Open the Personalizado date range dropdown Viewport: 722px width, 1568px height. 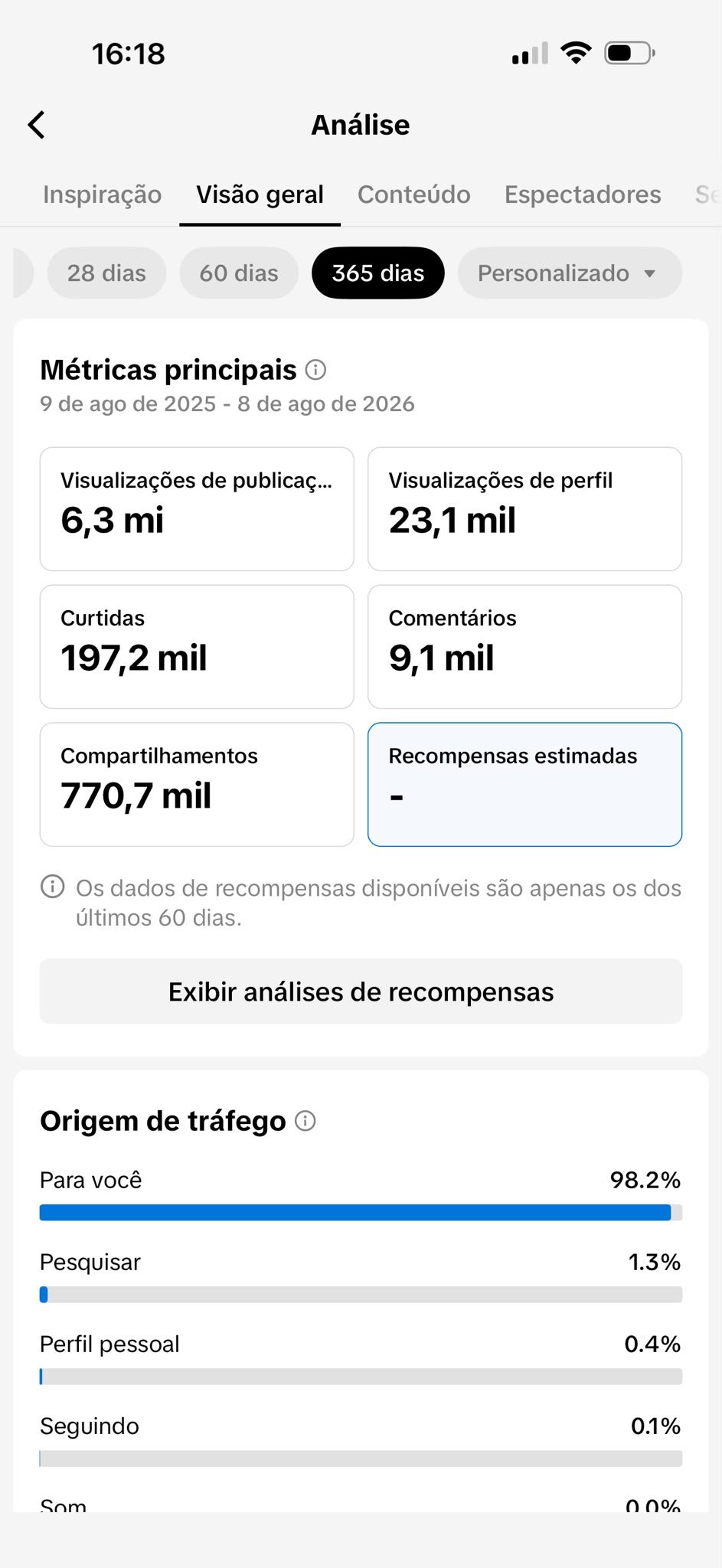[x=570, y=273]
